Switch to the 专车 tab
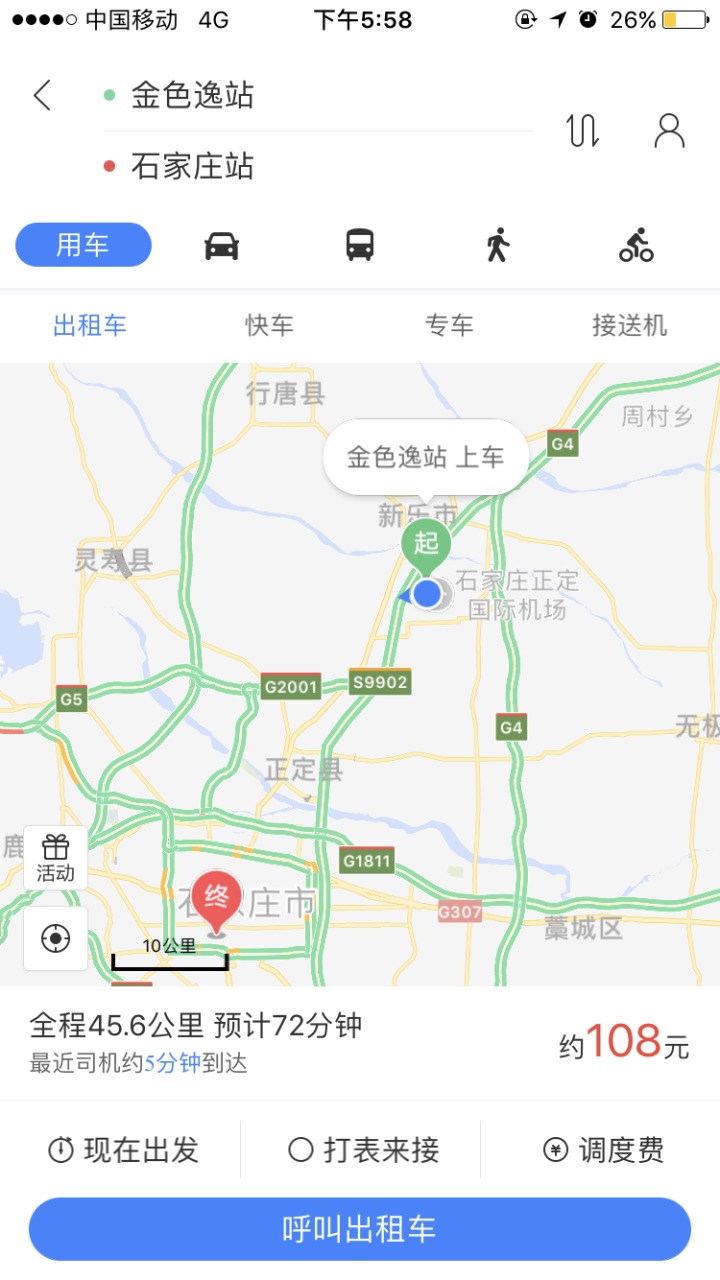The width and height of the screenshot is (720, 1280). 449,326
